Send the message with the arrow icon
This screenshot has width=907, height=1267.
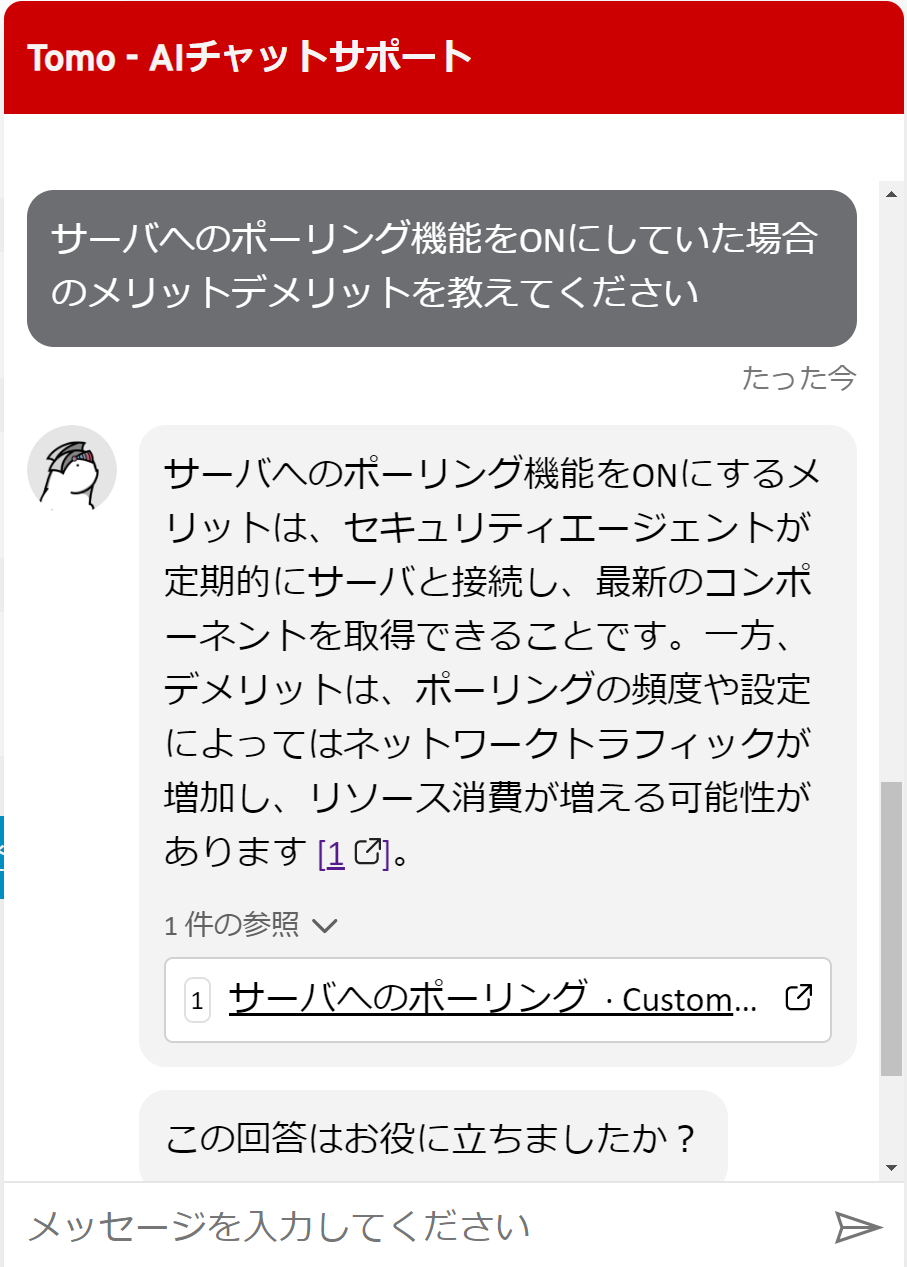point(857,1226)
